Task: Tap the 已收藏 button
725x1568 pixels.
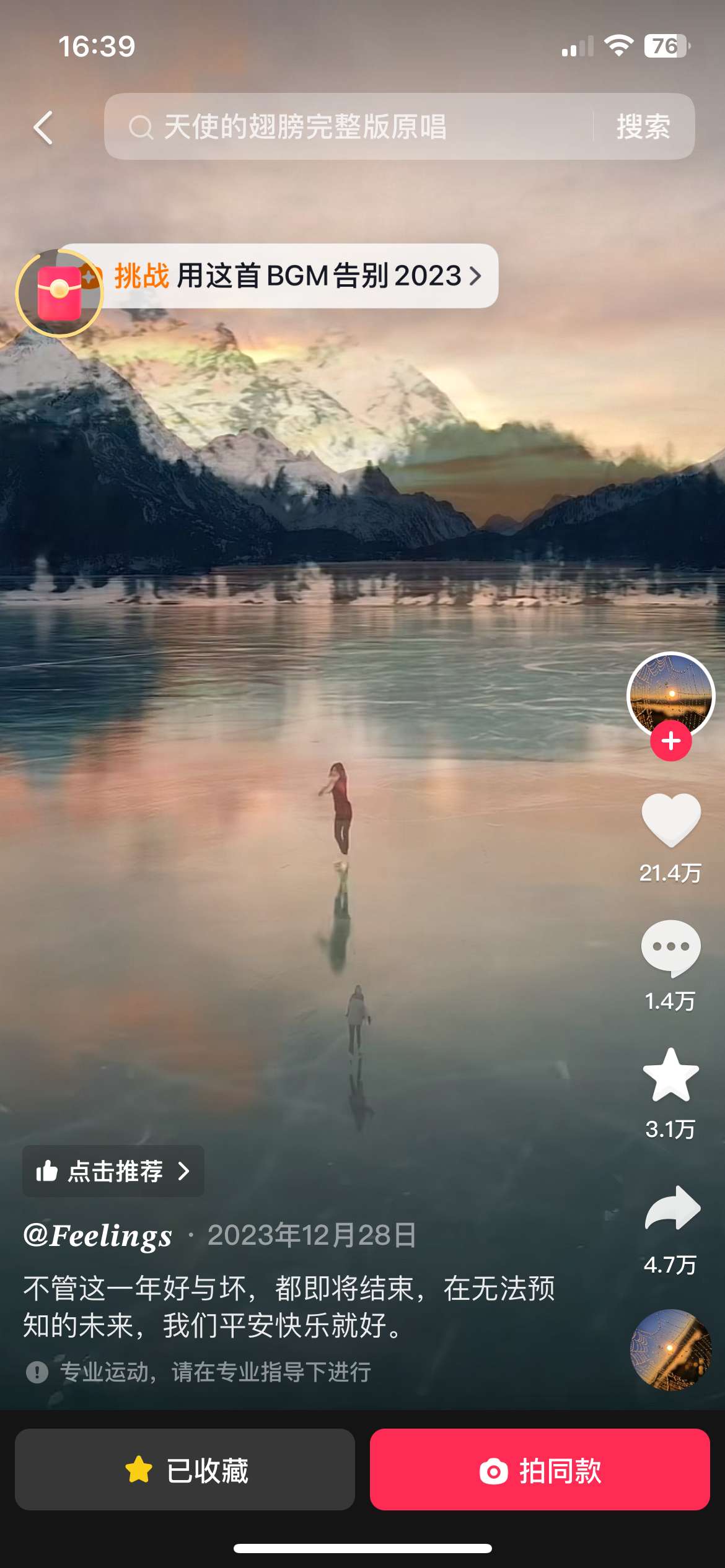Action: [185, 1470]
